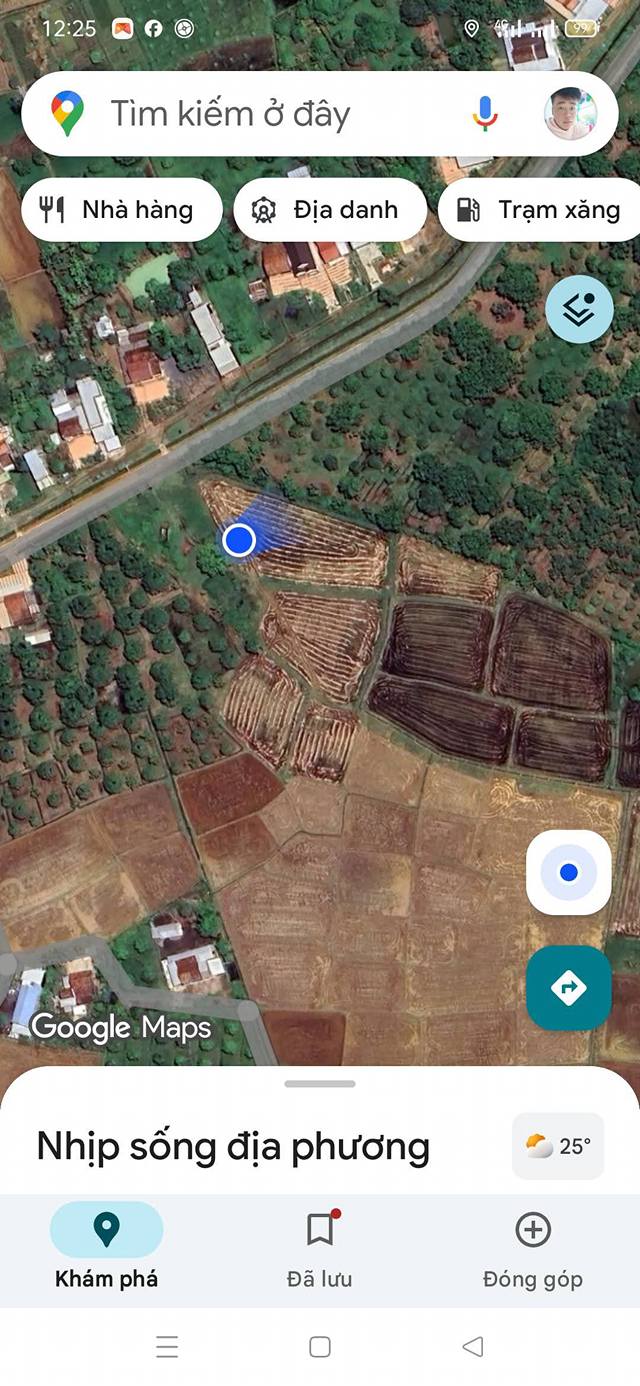Tap the system back button
Screen dimensions: 640x1386
(x=473, y=1347)
